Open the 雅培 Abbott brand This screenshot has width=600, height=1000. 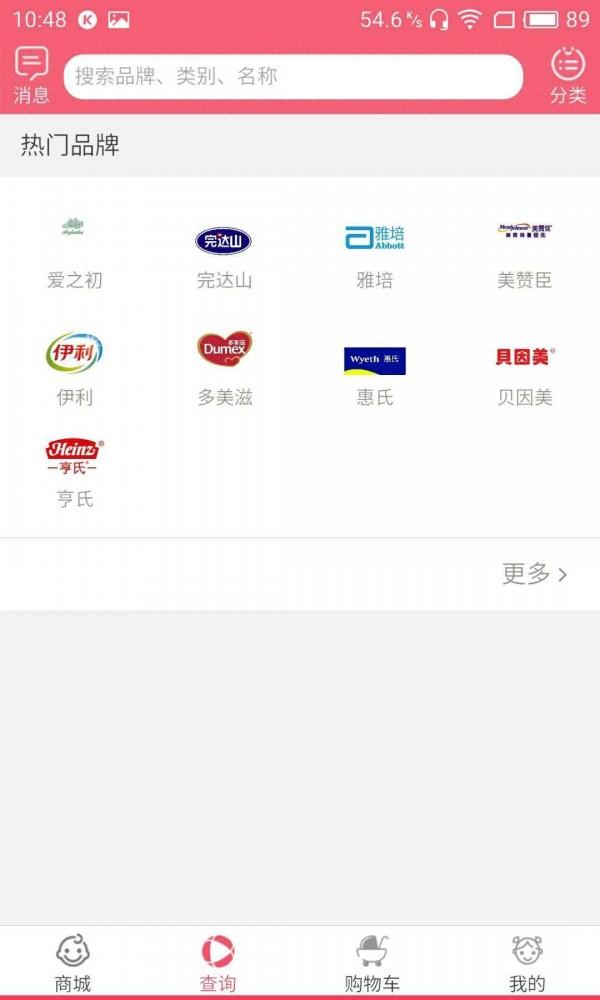(374, 255)
